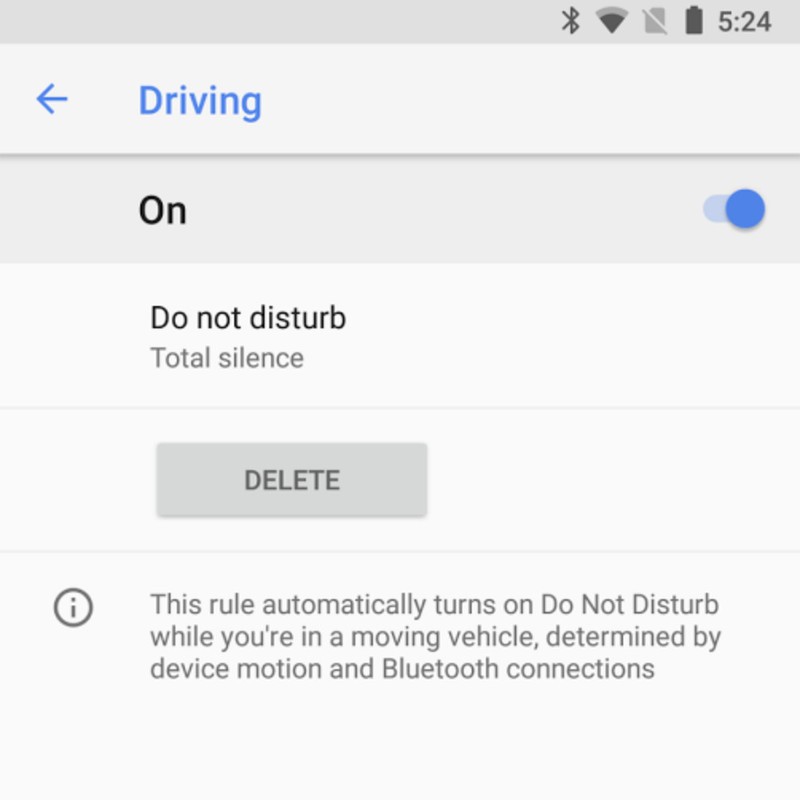This screenshot has height=800, width=800.
Task: Go back from the Driving rule
Action: [x=51, y=100]
